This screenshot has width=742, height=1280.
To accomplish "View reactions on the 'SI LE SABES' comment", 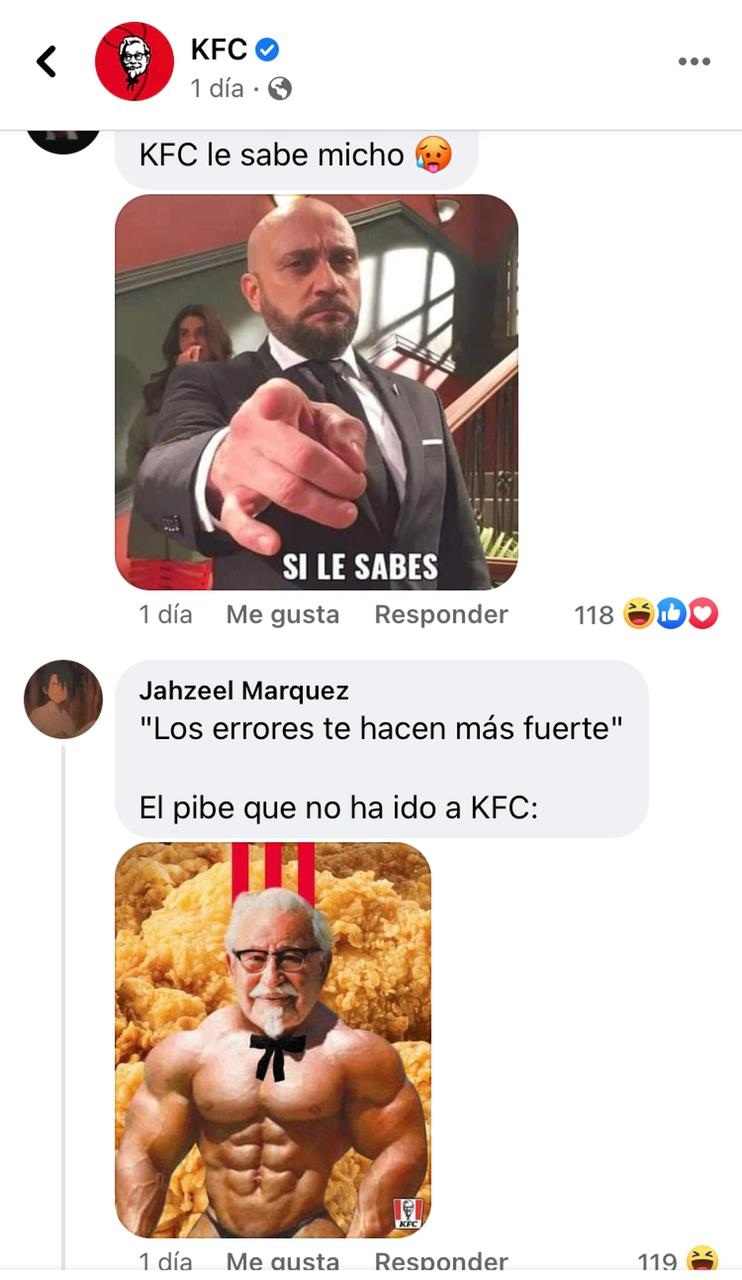I will click(x=647, y=614).
